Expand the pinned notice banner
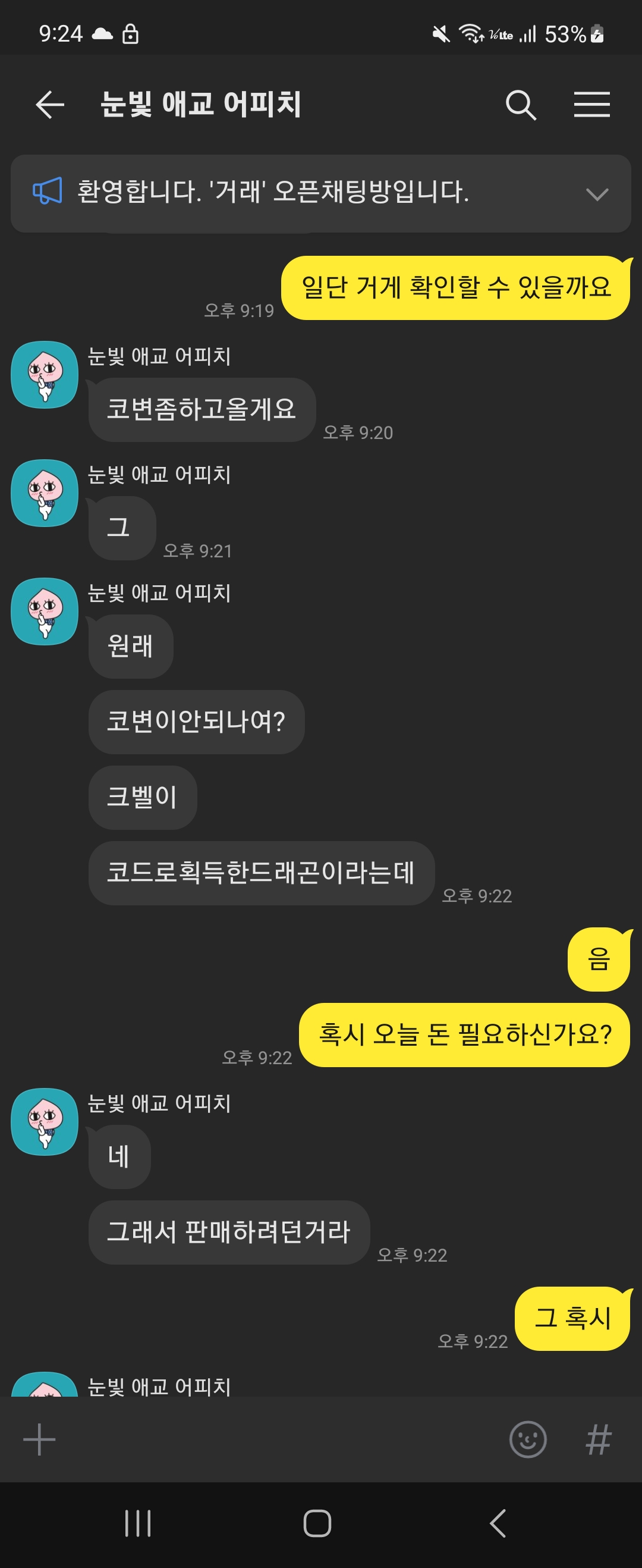The image size is (642, 1568). point(596,194)
